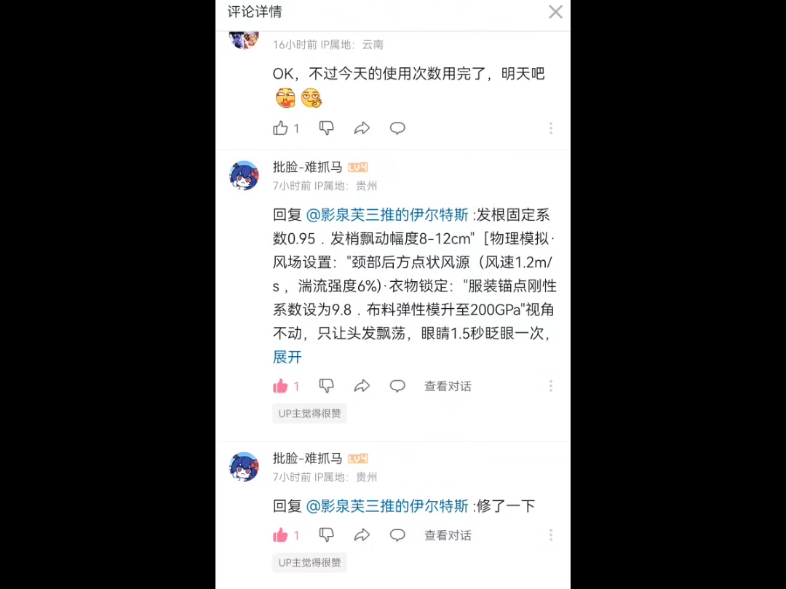The image size is (786, 589).
Task: Open more options for the "修了一下" comment
Action: point(550,535)
